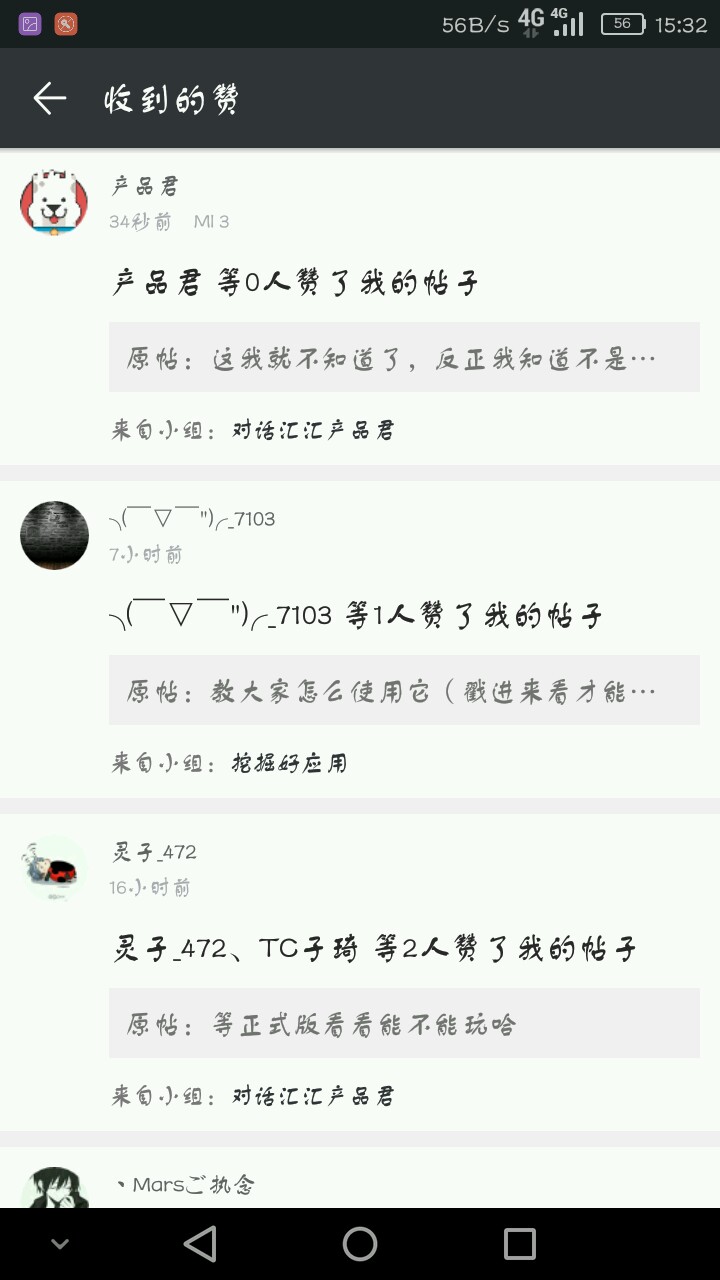
Task: Tap username 产品君 at the top
Action: pos(145,186)
